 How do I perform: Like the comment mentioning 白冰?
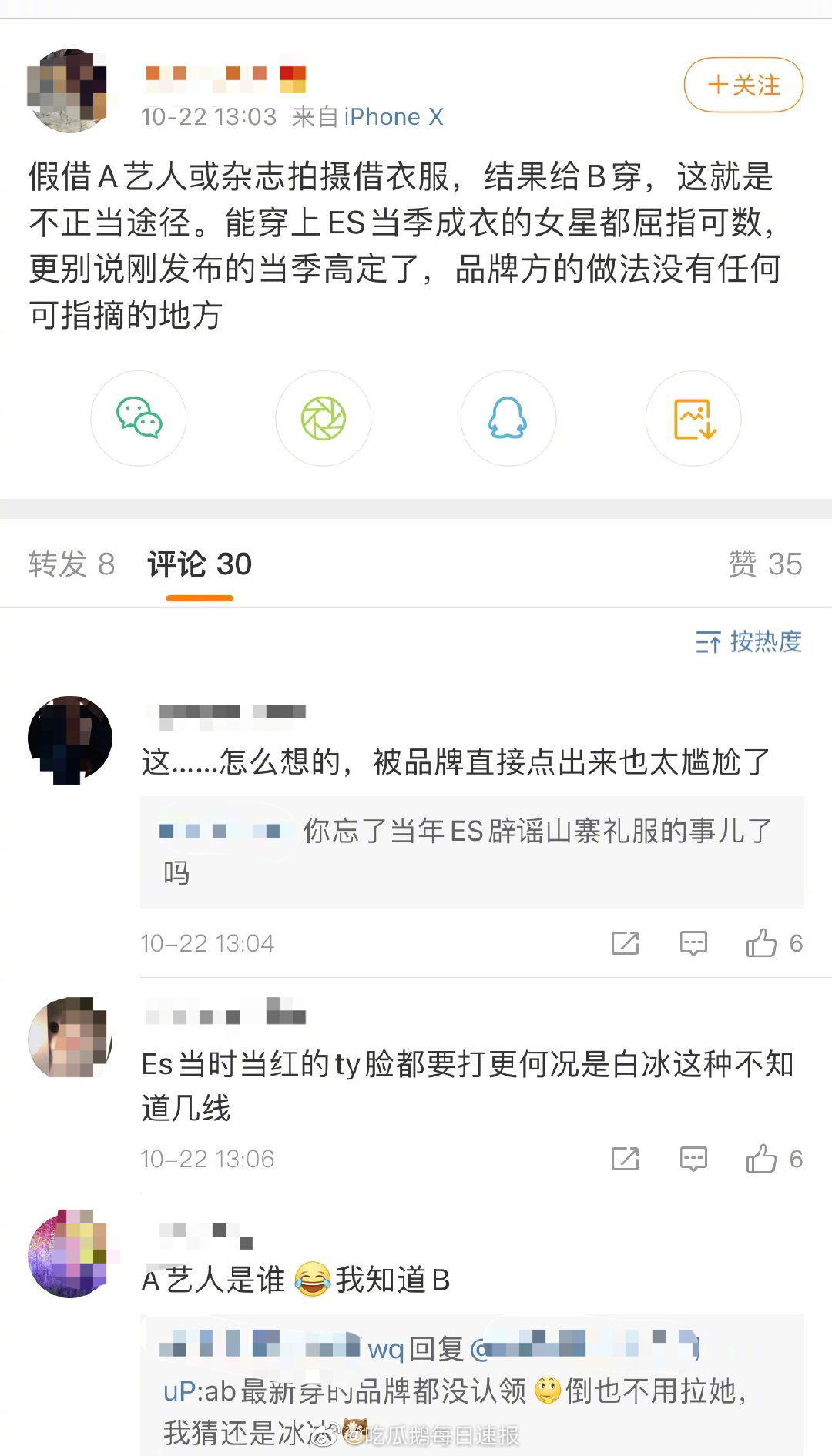click(x=763, y=1158)
